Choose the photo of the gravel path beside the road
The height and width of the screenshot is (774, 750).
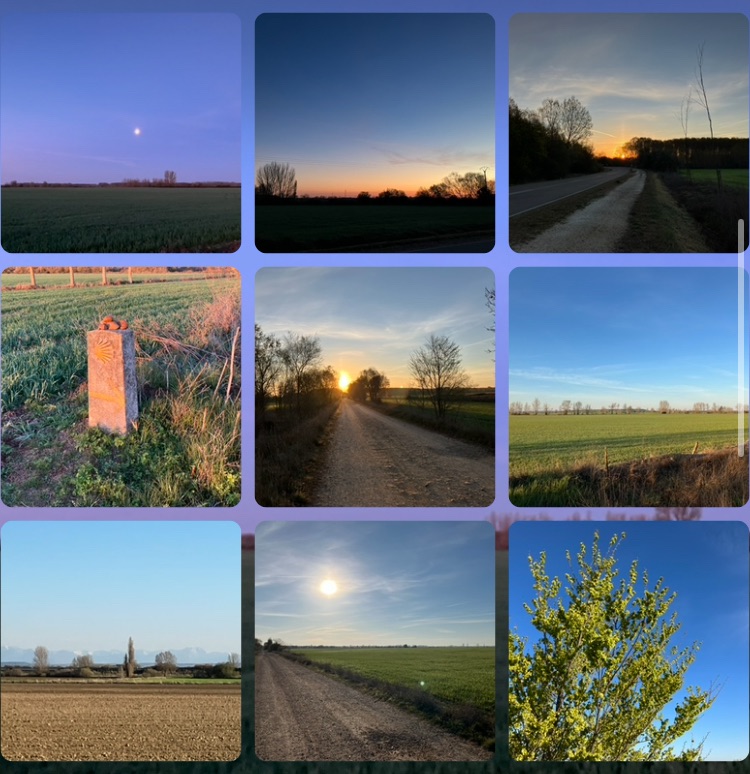(628, 132)
